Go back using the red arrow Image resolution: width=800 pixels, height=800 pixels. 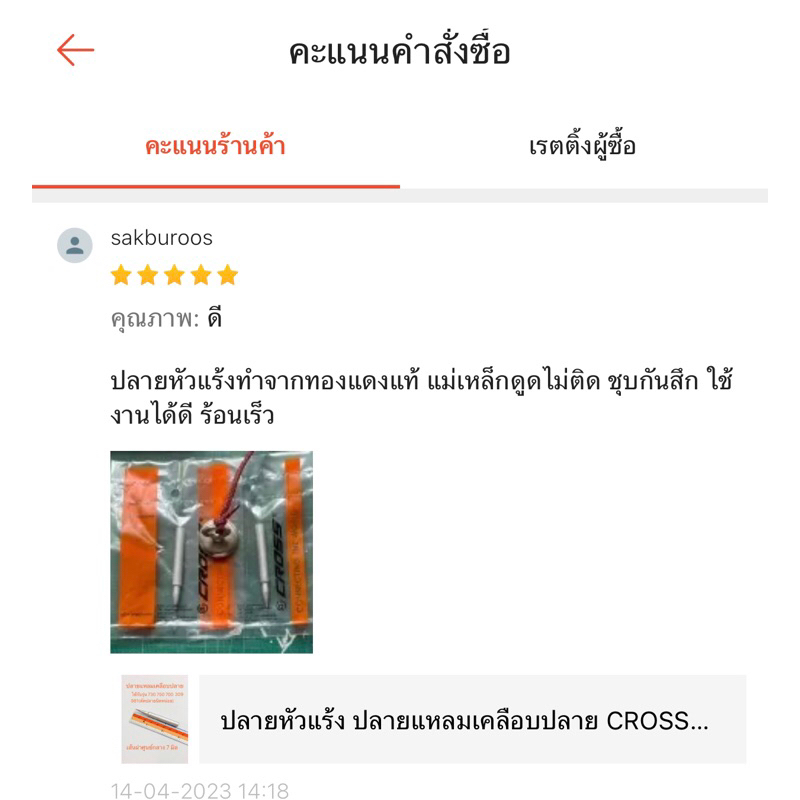pos(76,50)
